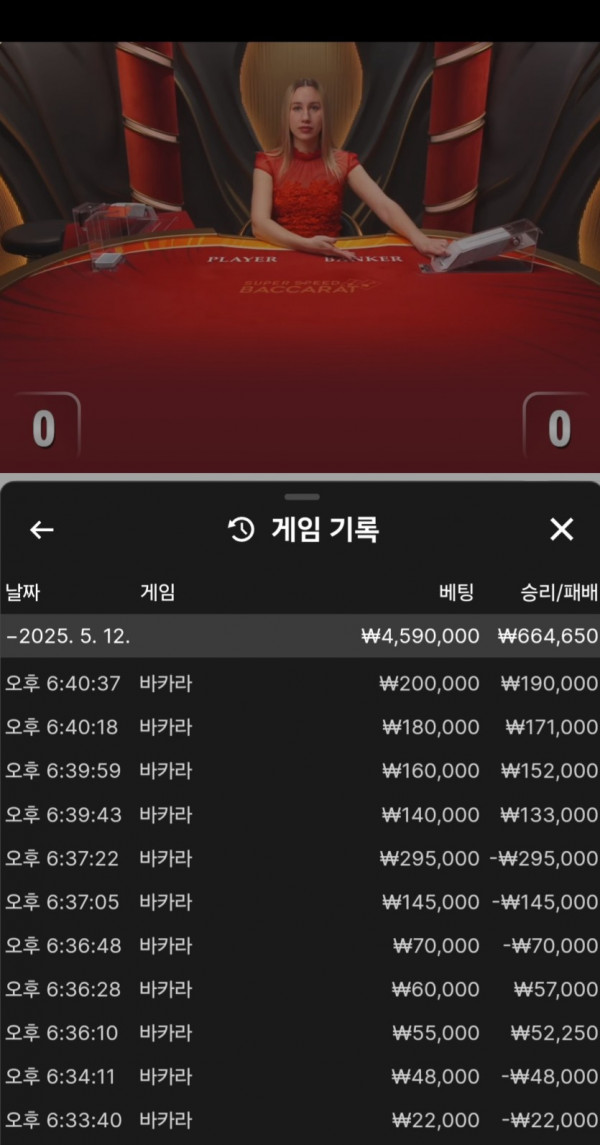Screen dimensions: 600x1145
Task: Close the game history panel
Action: coord(561,529)
